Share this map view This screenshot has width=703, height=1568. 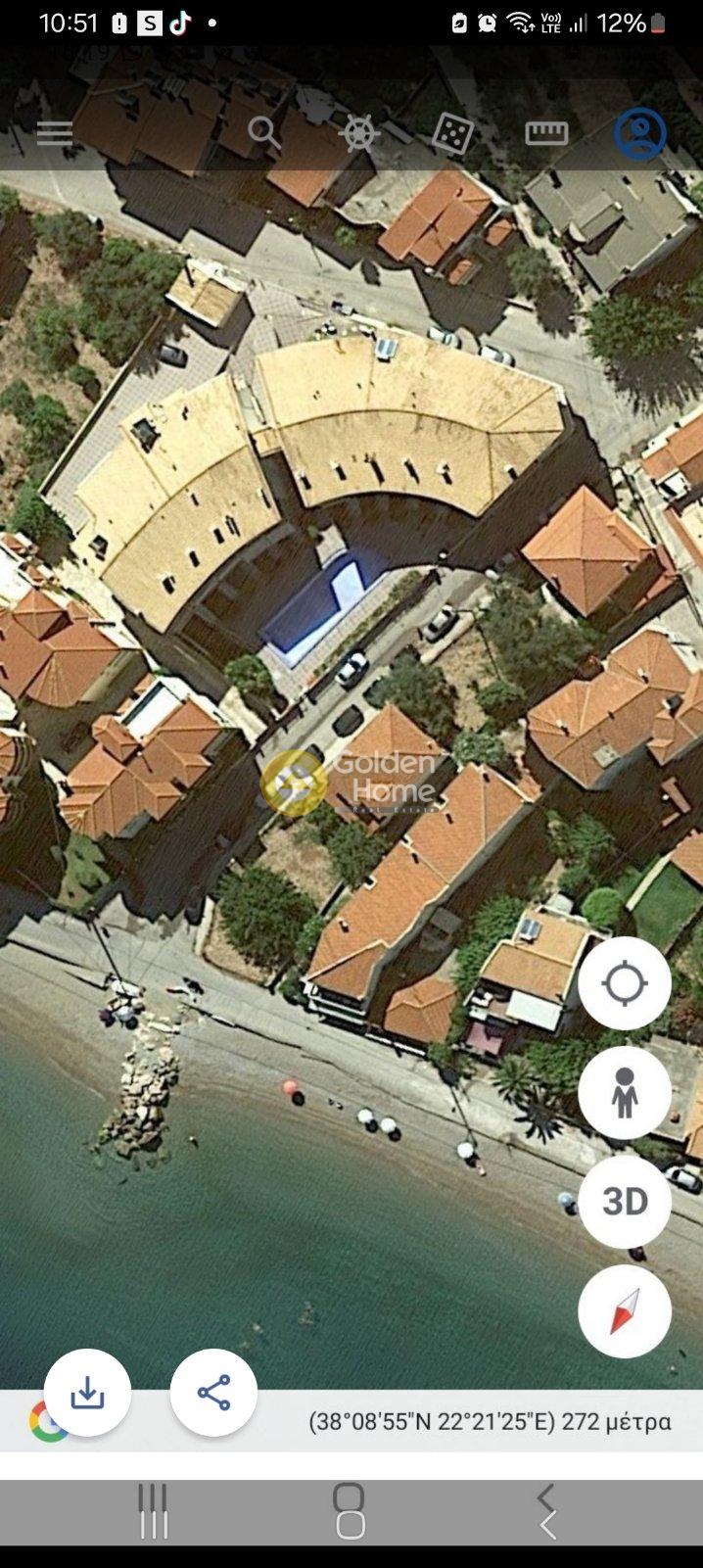[213, 1393]
